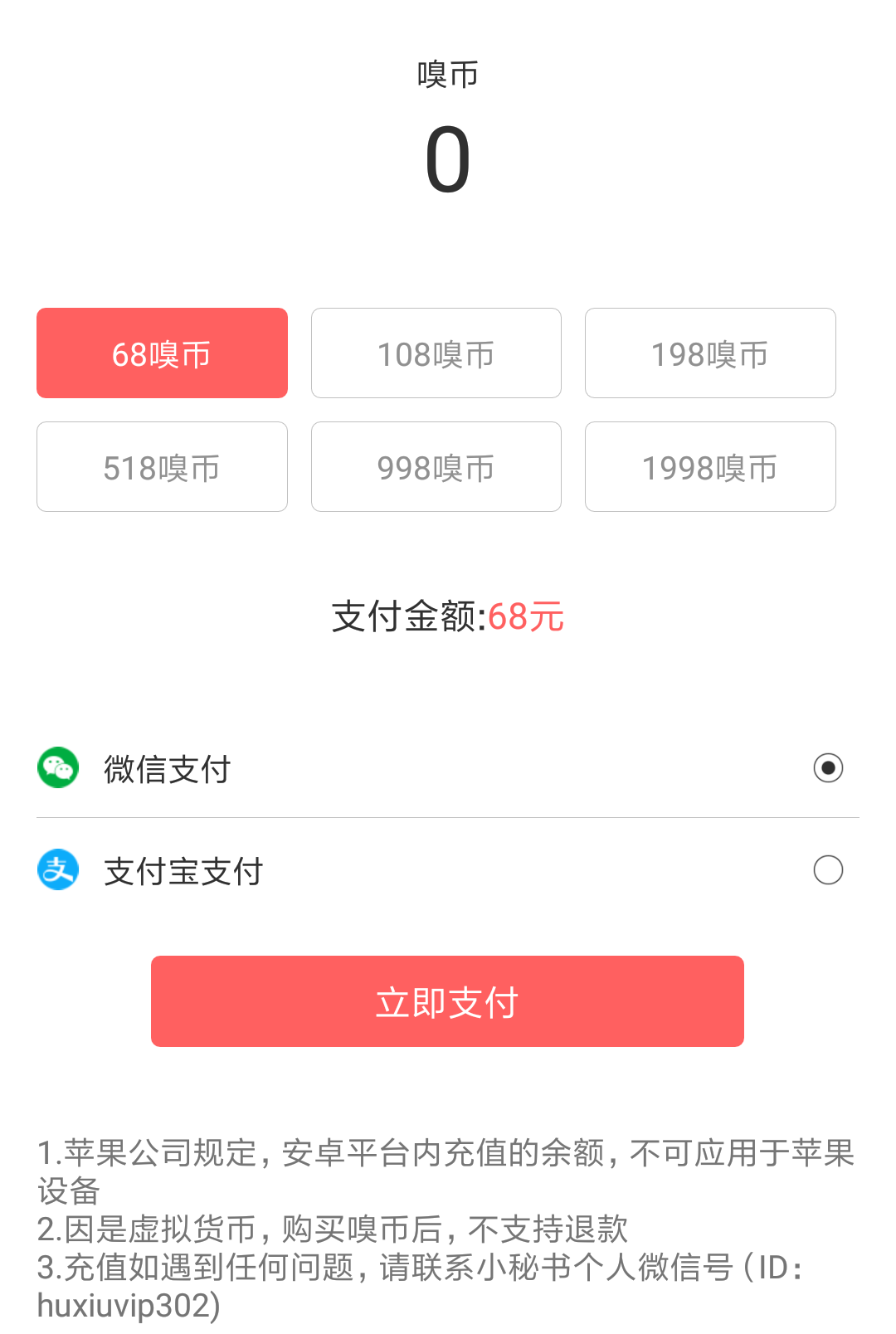896x1334 pixels.
Task: Select the 68嗅币 recharge amount
Action: pyautogui.click(x=162, y=353)
